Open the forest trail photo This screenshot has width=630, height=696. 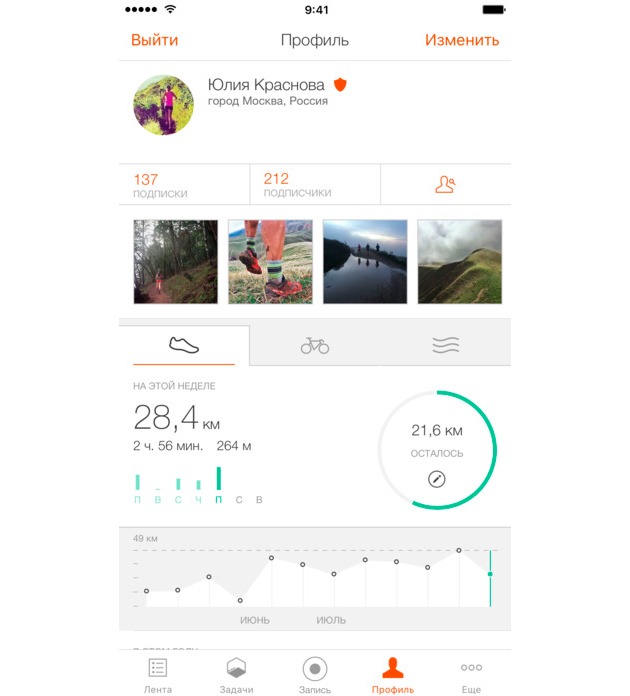pos(176,262)
